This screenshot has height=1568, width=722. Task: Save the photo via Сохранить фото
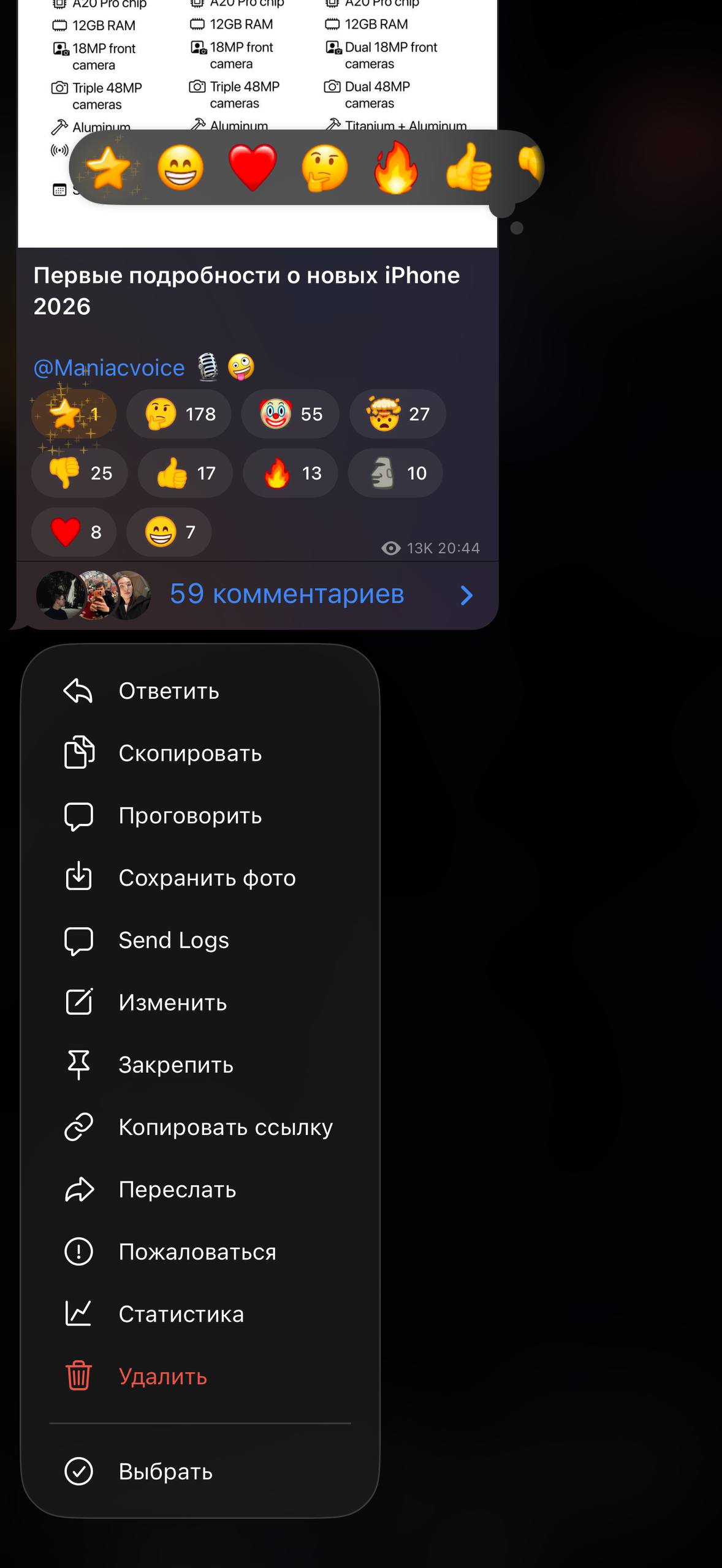tap(207, 878)
